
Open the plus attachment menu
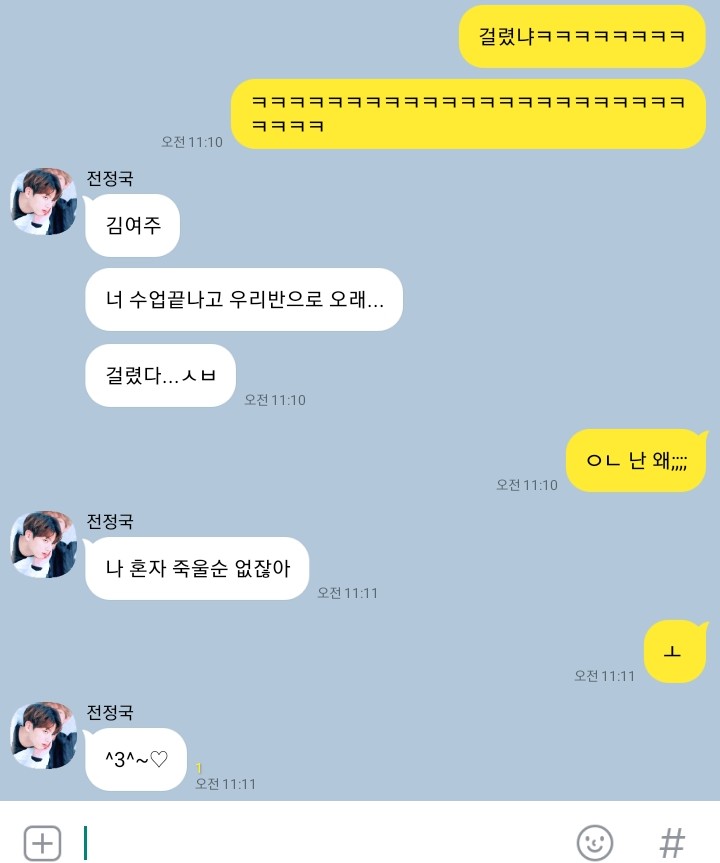[42, 842]
